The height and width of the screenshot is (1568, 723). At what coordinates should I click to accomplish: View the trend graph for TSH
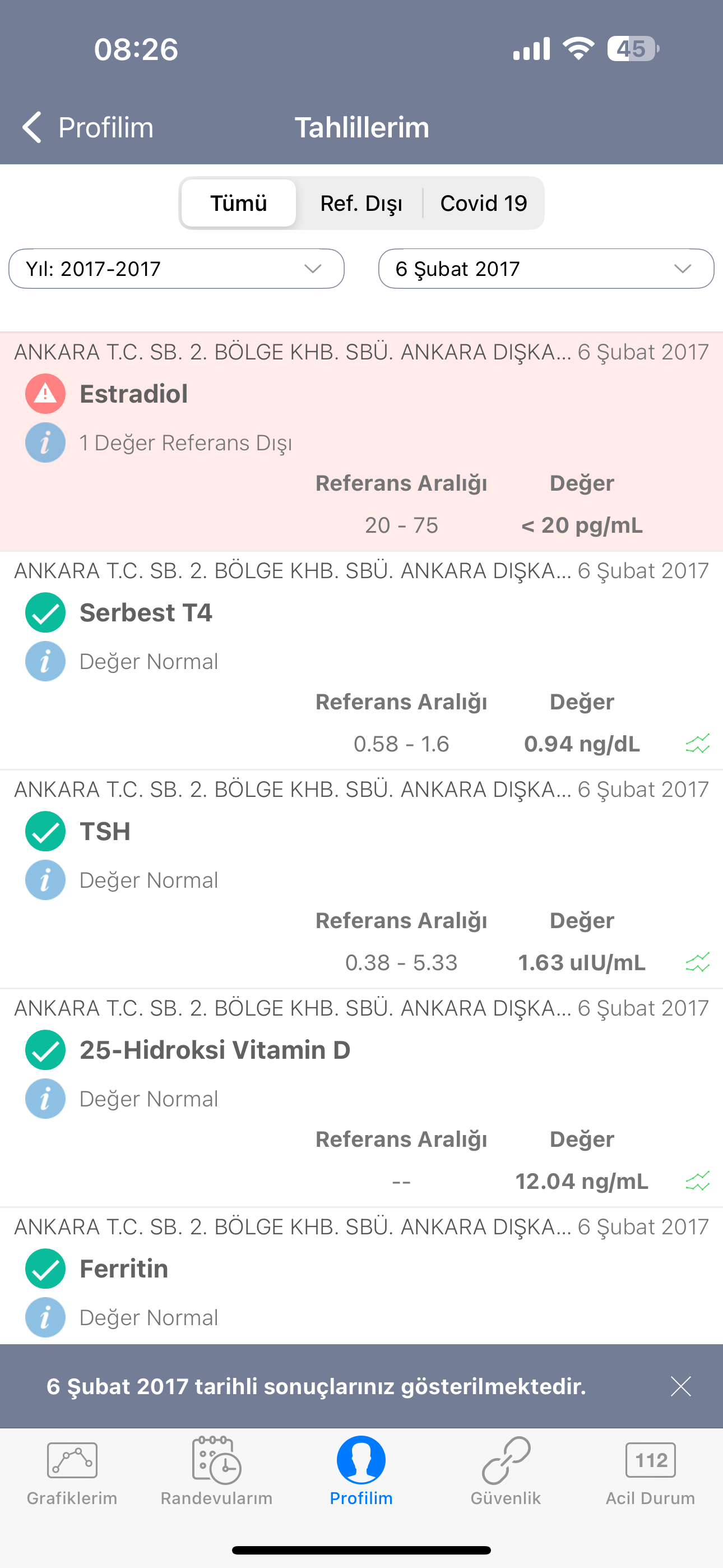point(697,962)
